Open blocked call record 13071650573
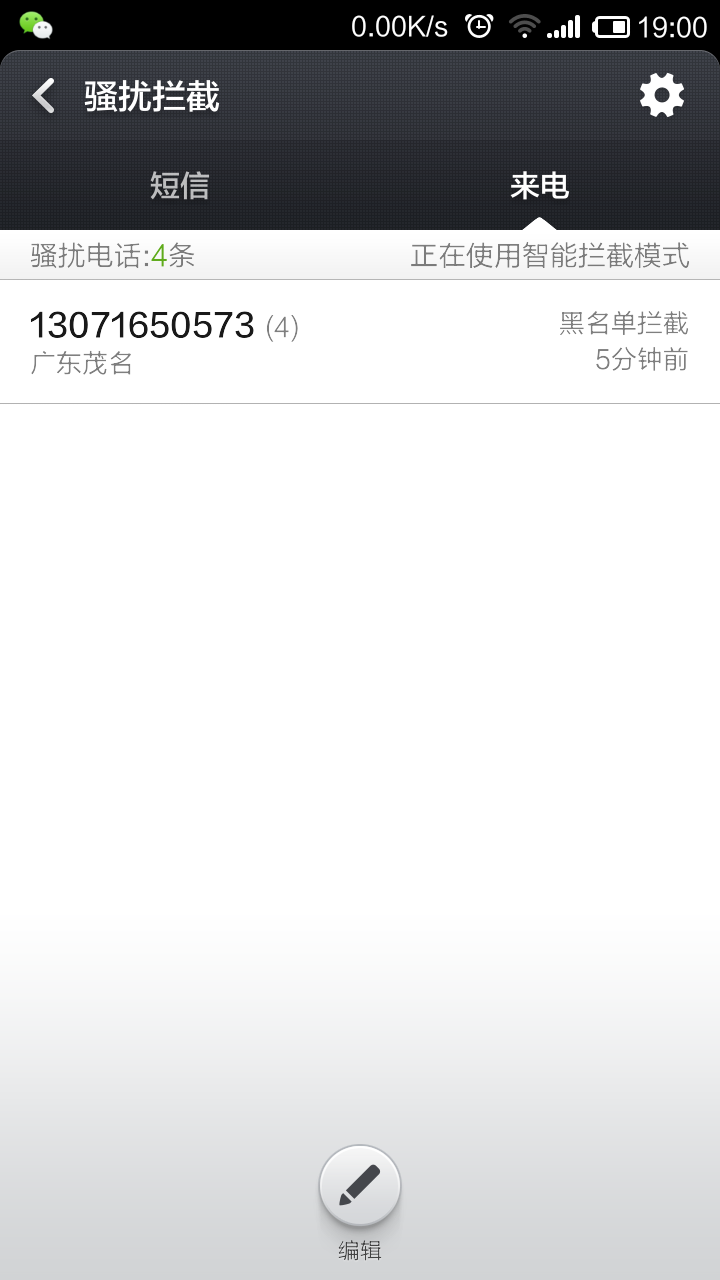Screen dimensions: 720x1280 click(360, 342)
